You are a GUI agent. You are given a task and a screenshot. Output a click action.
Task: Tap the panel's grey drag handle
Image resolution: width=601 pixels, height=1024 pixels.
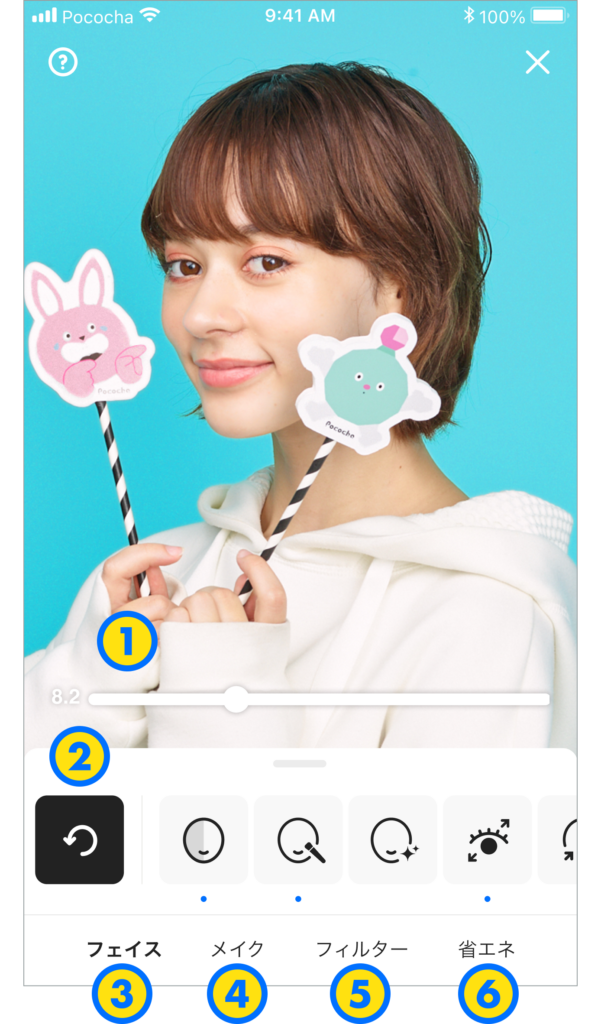[300, 764]
